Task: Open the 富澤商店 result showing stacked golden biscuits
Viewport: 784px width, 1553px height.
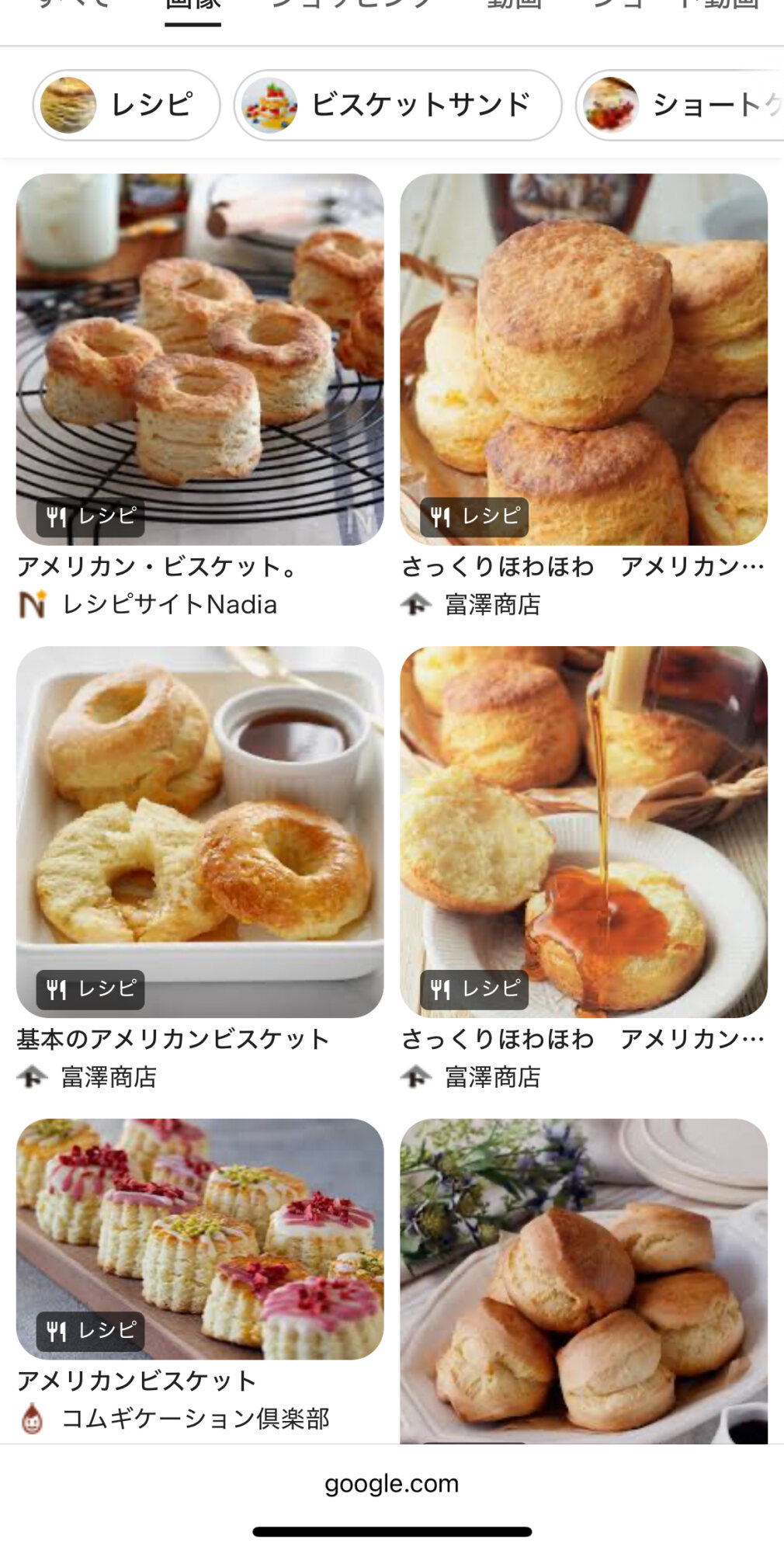Action: click(584, 360)
